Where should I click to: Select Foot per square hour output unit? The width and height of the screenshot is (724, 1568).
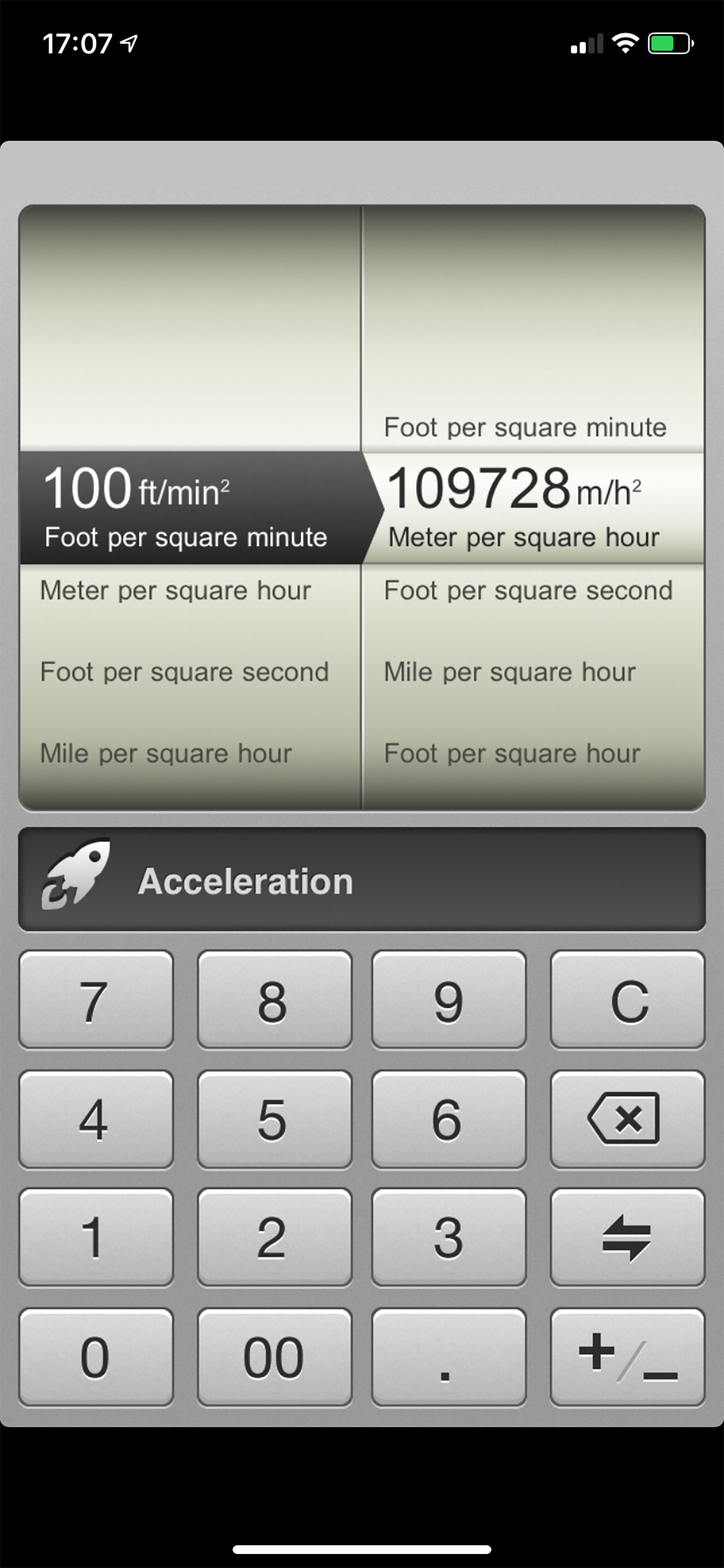tap(513, 753)
